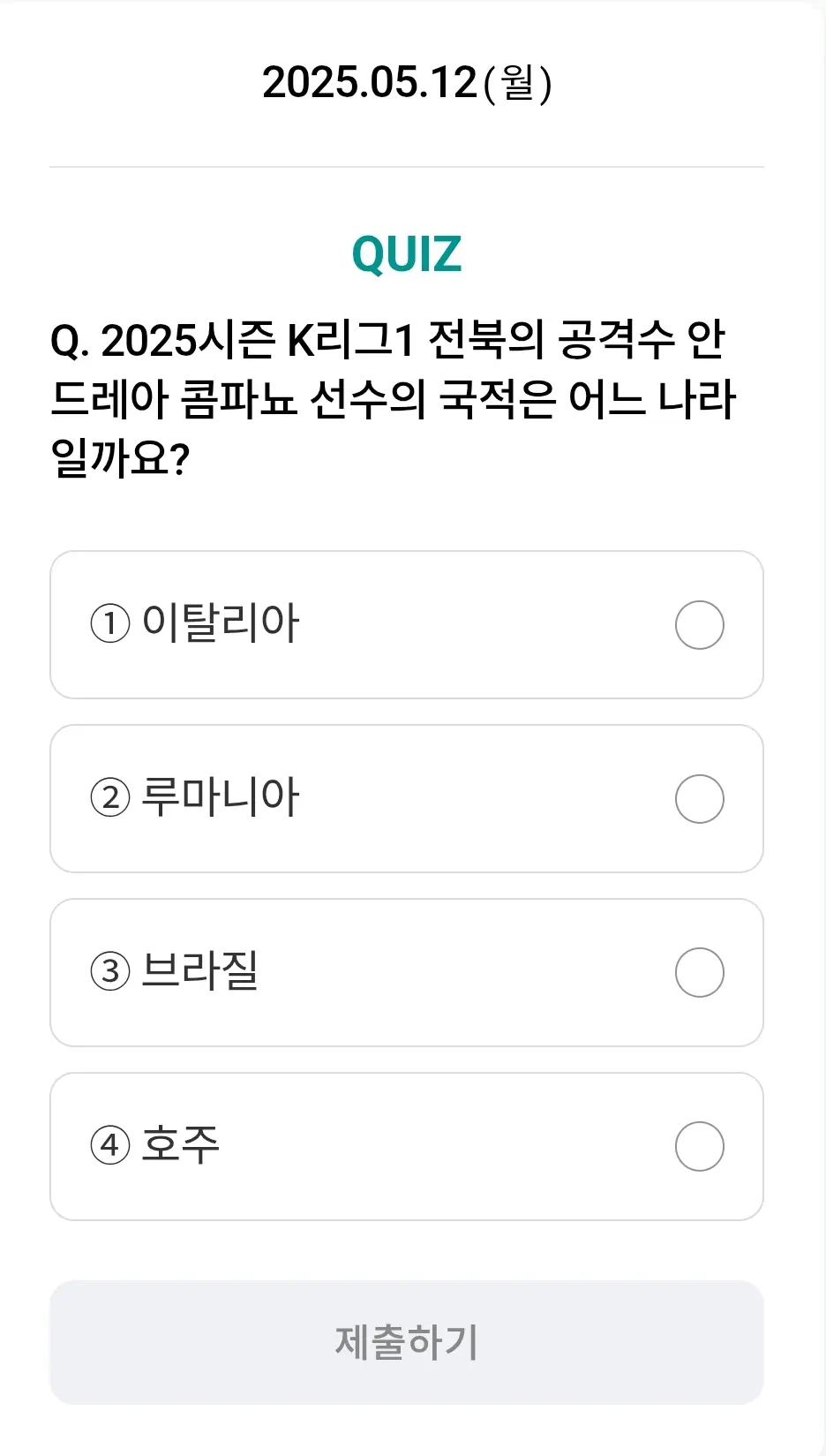Select the answer card containing 이탈리아
Image resolution: width=826 pixels, height=1456 pixels.
(x=408, y=624)
